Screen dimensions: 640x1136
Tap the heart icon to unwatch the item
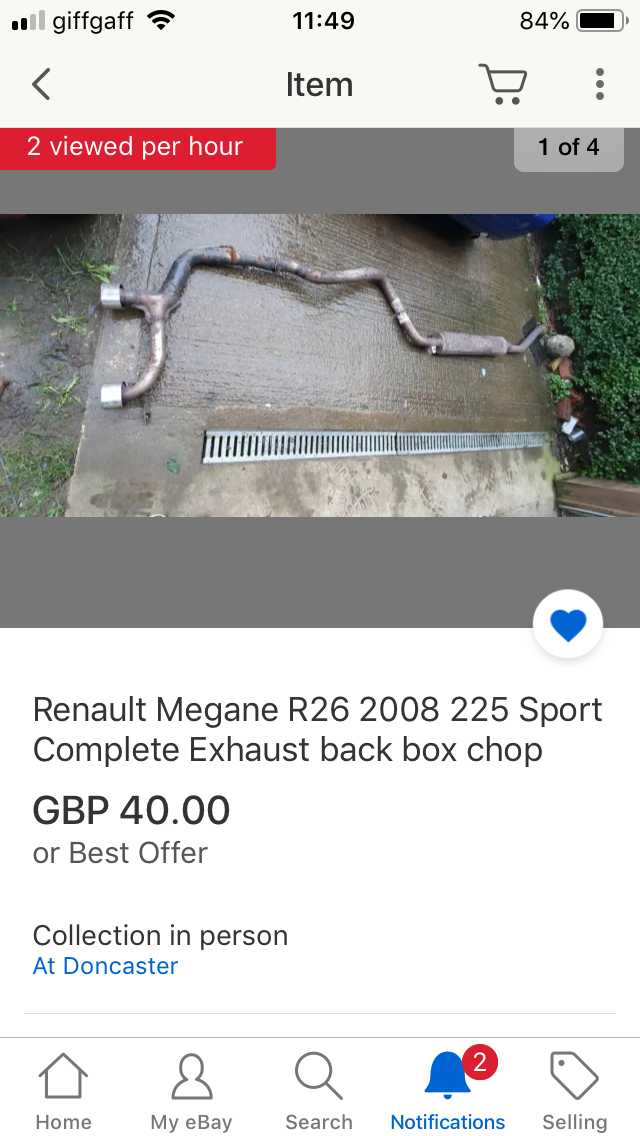(568, 625)
